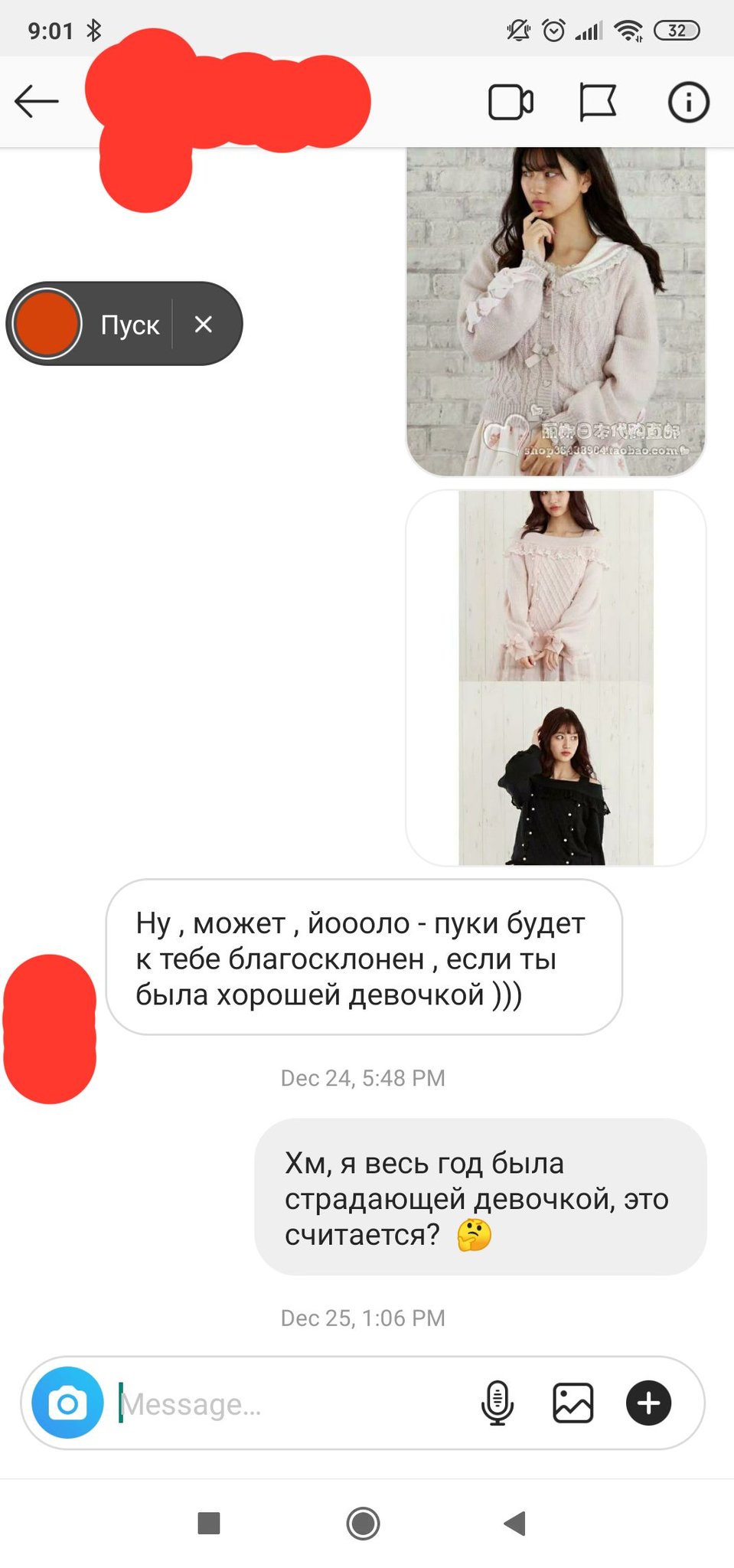Attach a picture from the gallery
The image size is (734, 1568).
pyautogui.click(x=573, y=1403)
